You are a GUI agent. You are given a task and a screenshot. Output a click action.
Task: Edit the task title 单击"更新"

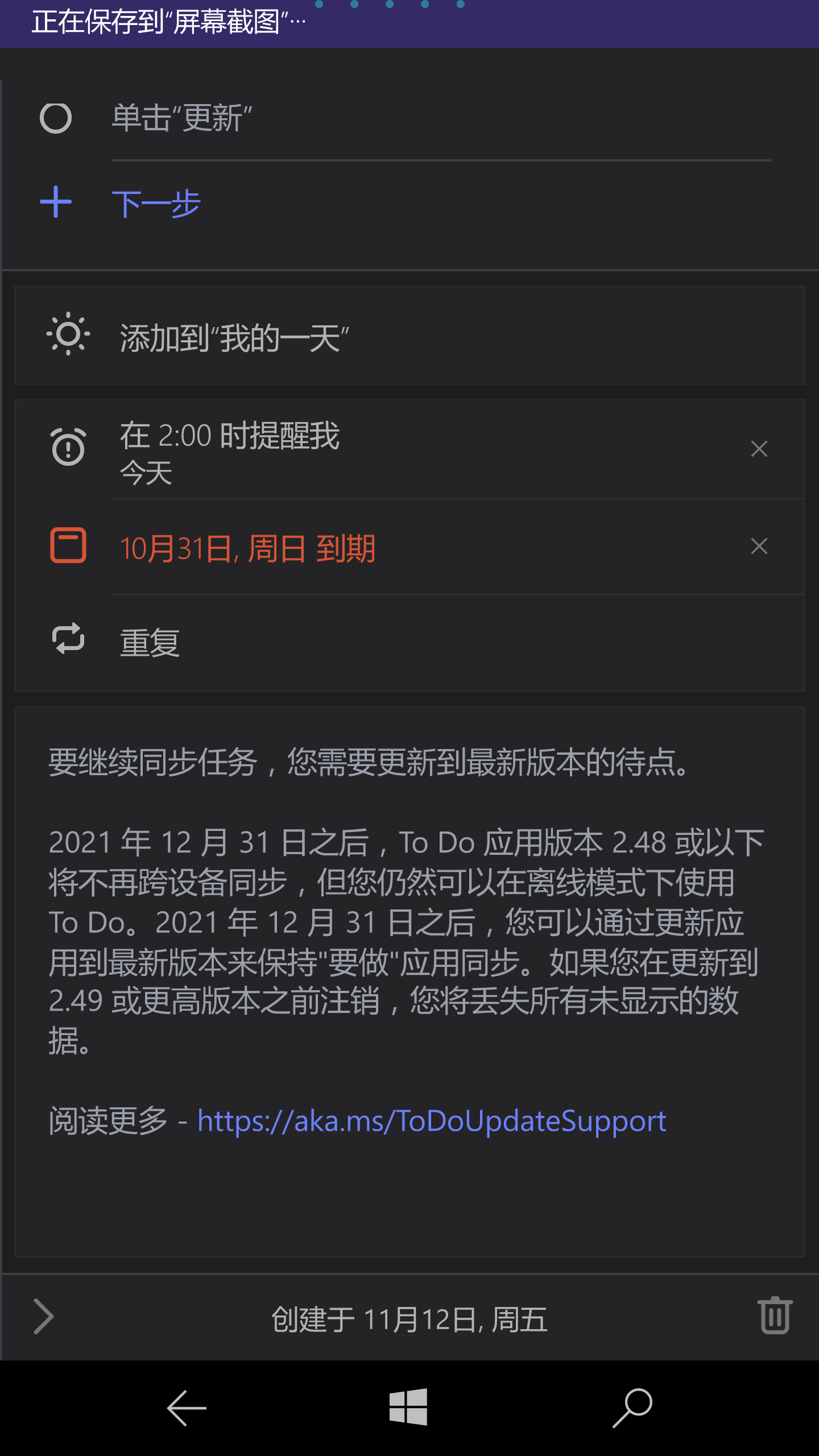182,118
